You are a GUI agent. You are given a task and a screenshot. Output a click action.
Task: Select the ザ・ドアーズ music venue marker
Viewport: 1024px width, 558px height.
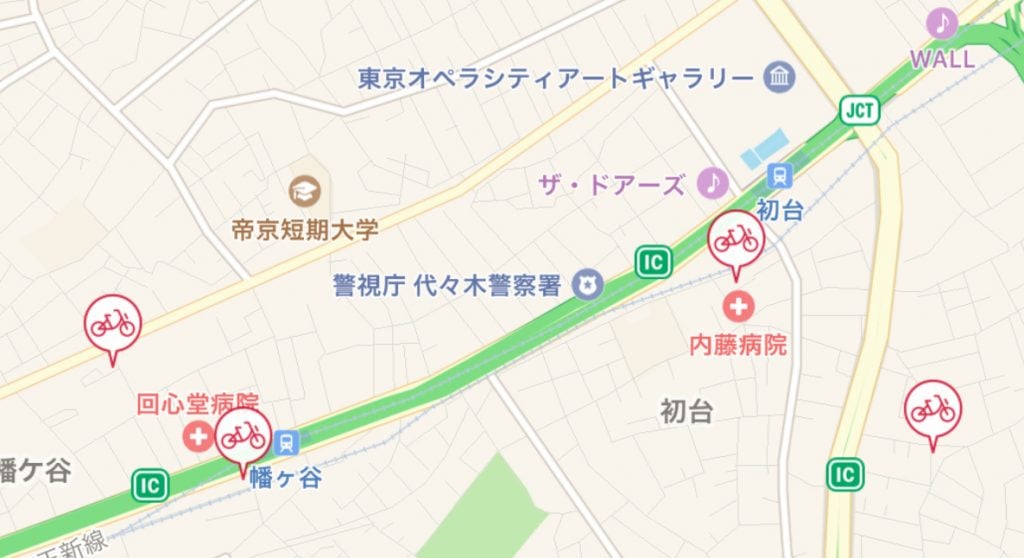711,182
